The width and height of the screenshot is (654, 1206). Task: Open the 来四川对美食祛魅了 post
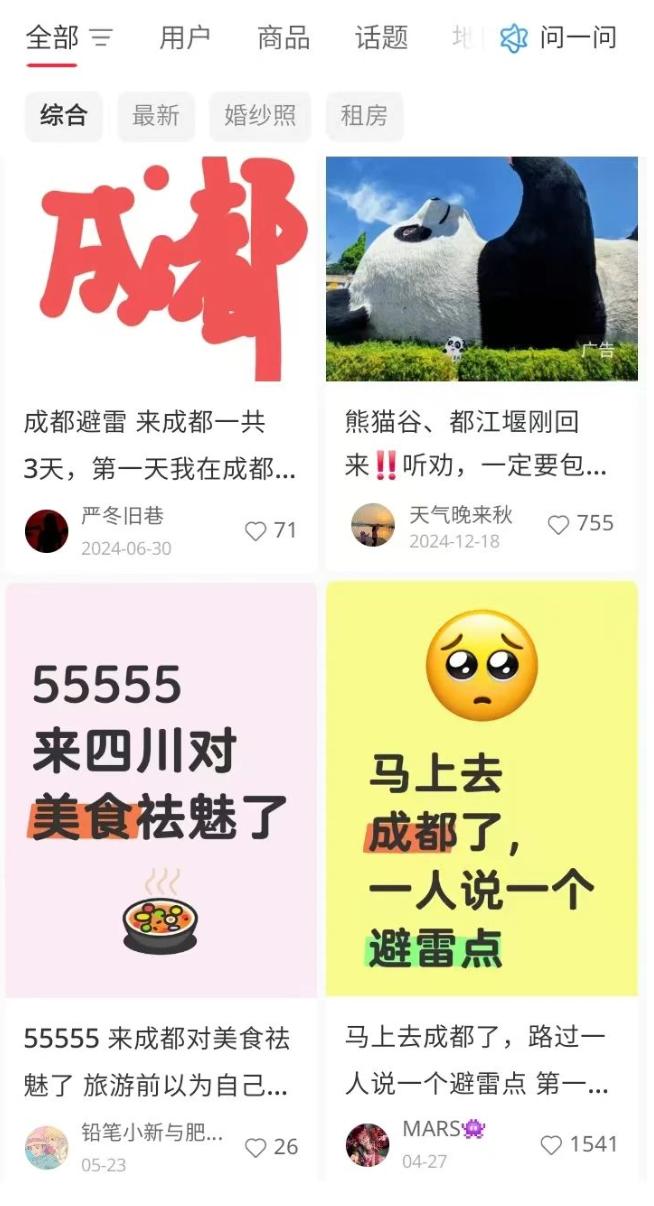161,790
